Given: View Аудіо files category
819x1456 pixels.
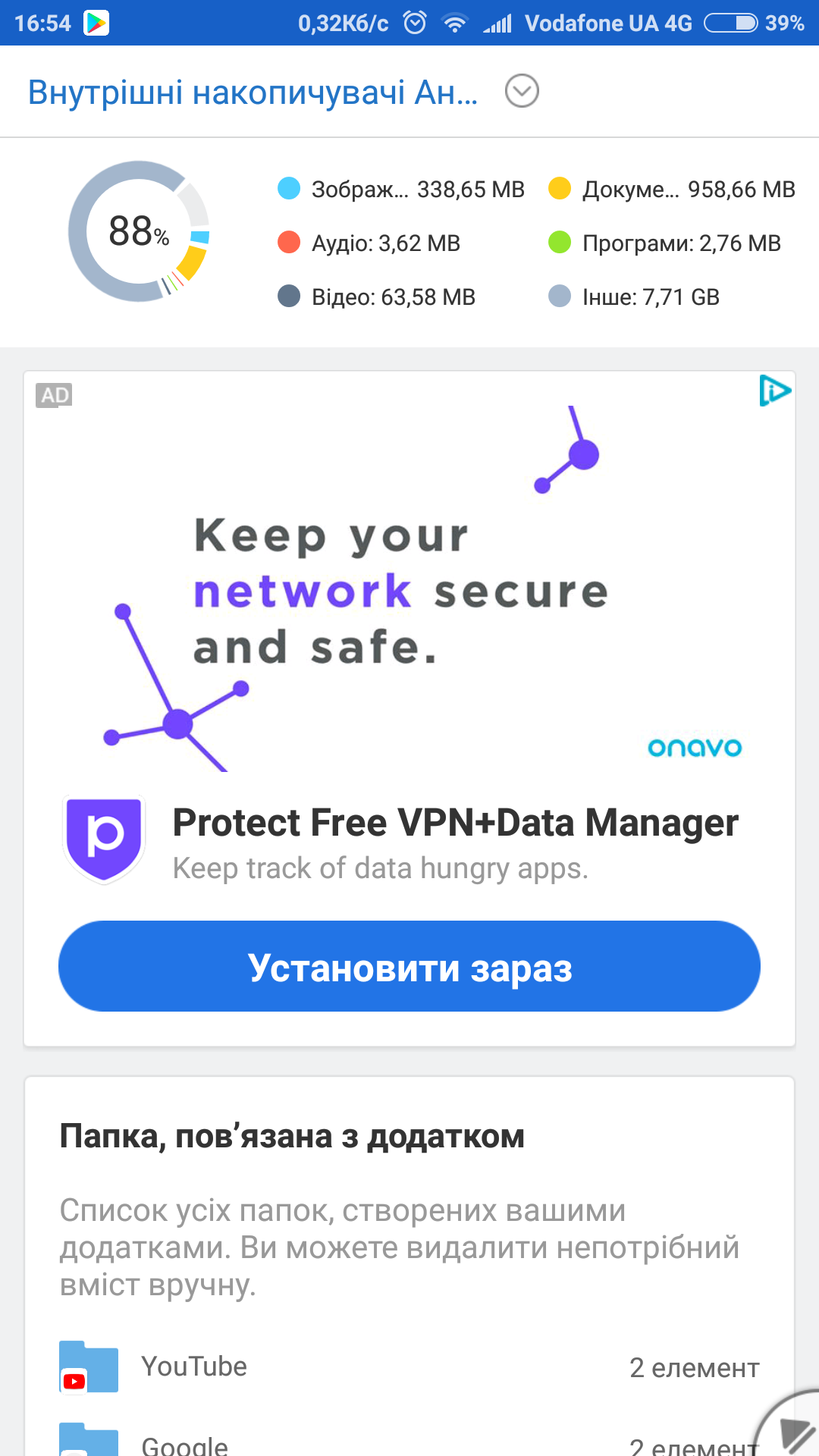Looking at the screenshot, I should pos(372,243).
